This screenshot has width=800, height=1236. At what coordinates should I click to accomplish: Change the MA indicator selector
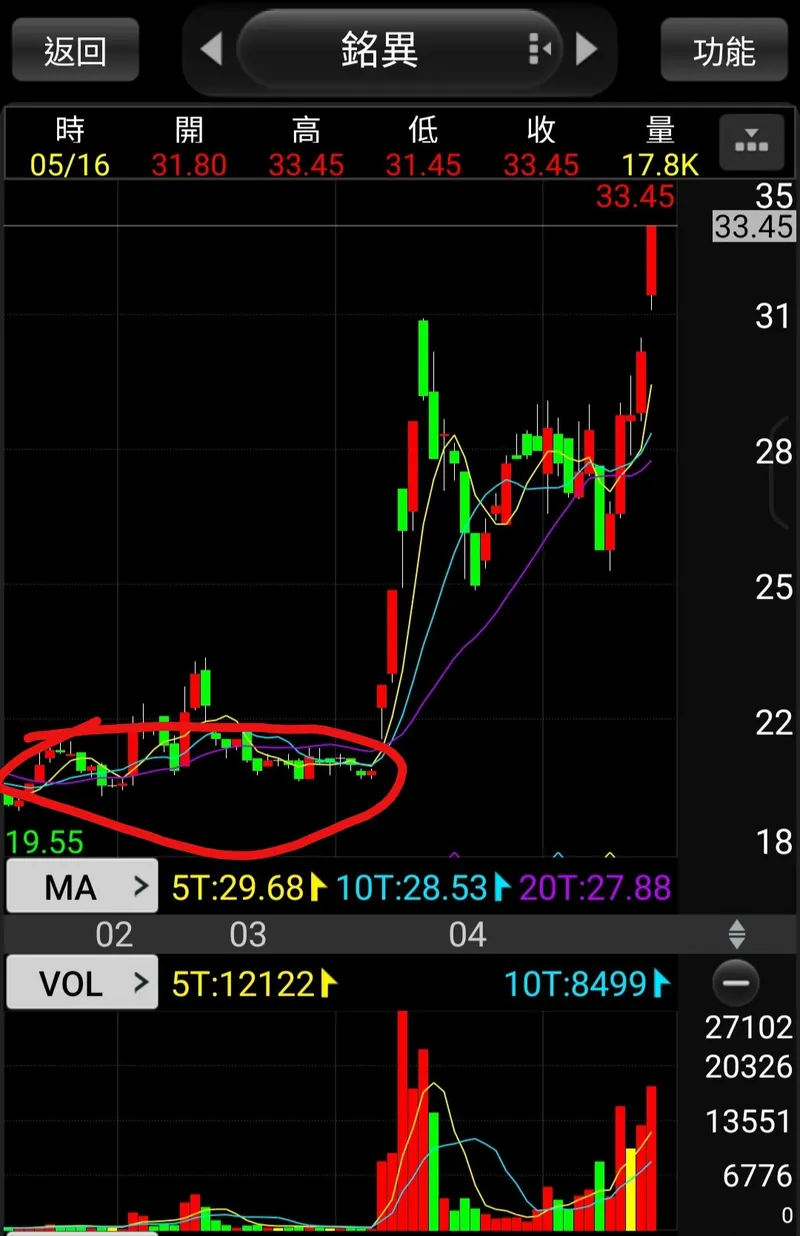coord(82,886)
